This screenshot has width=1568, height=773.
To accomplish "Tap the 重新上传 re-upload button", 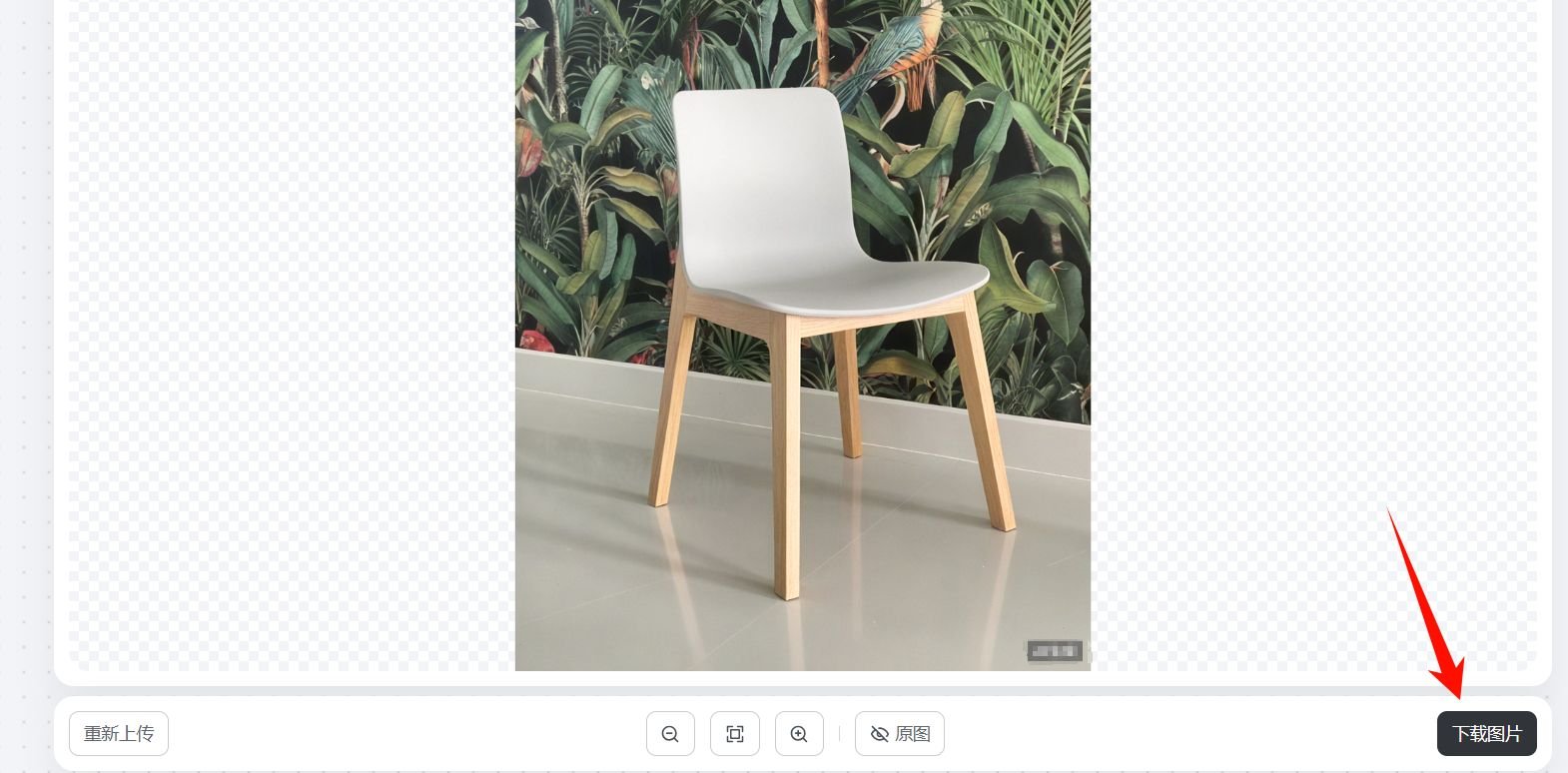I will pos(119,733).
